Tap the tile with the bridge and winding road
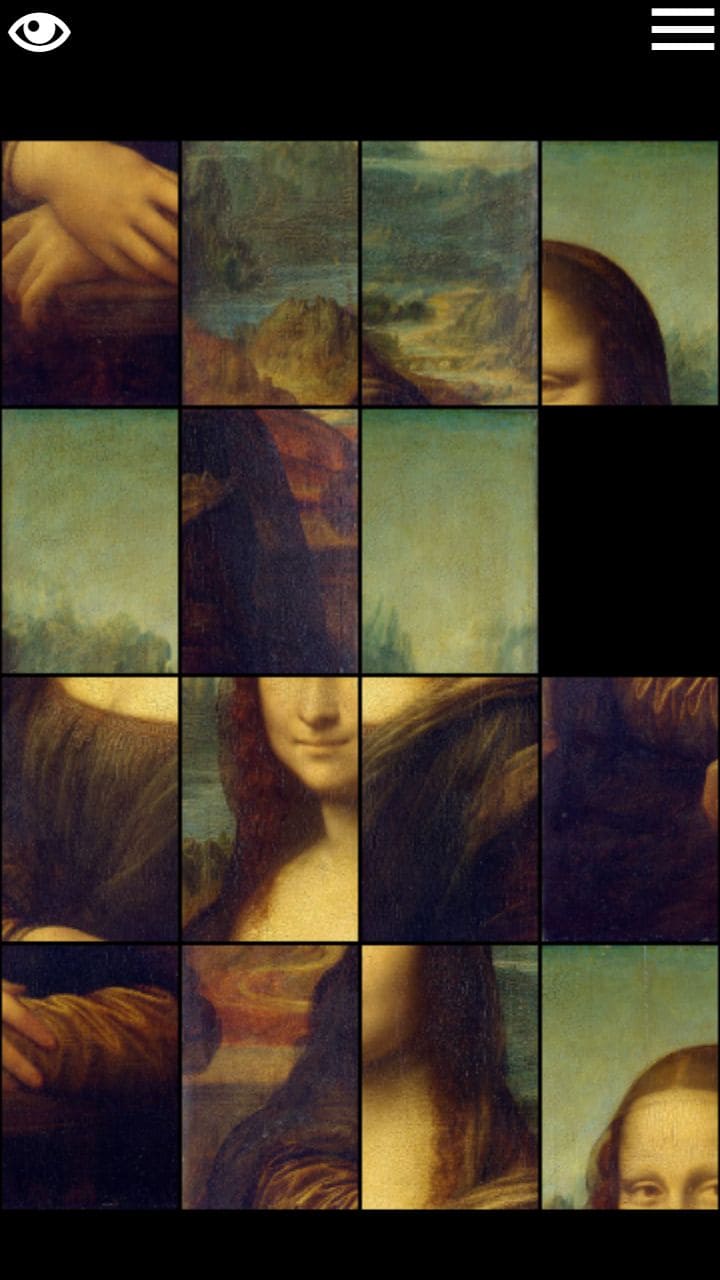720x1280 pixels. (x=450, y=273)
